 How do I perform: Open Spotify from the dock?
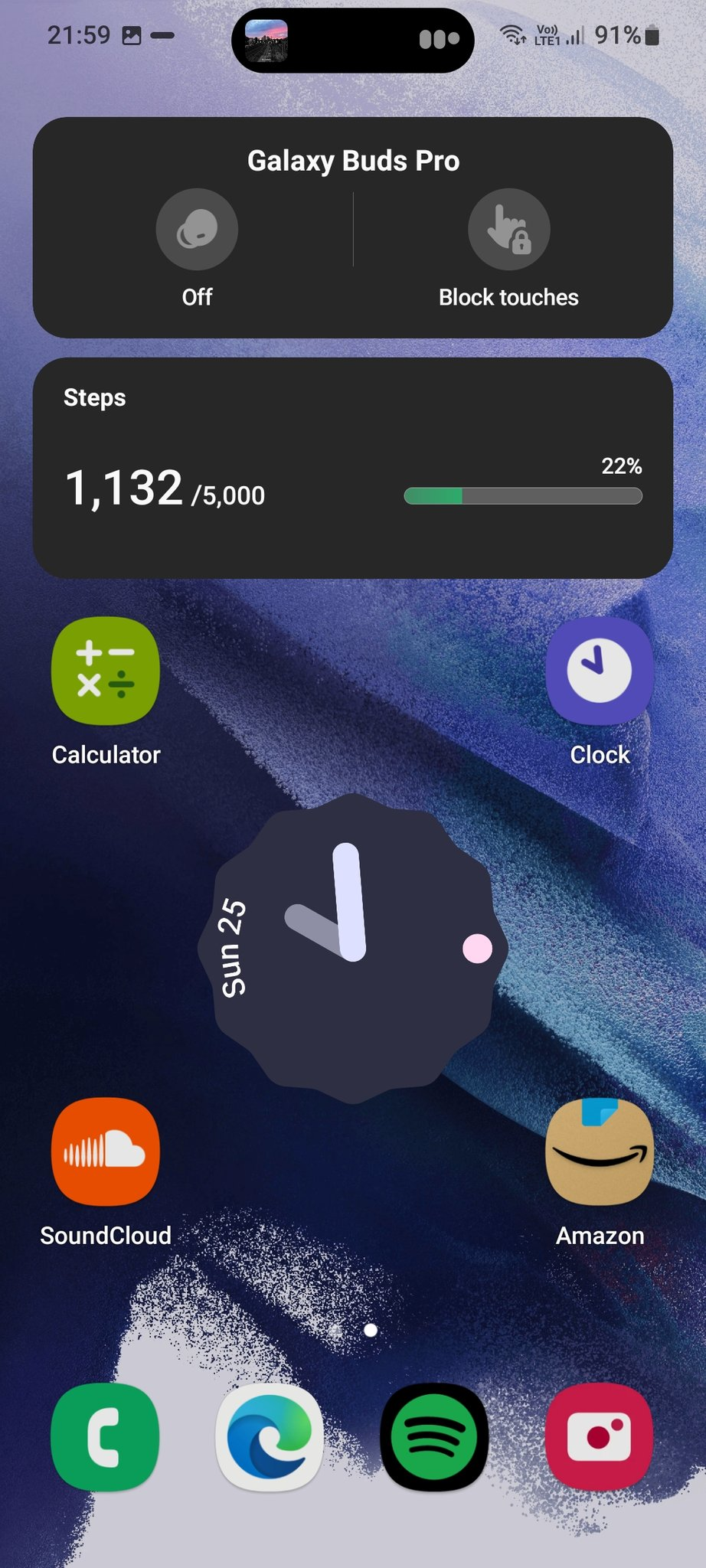coord(434,1437)
